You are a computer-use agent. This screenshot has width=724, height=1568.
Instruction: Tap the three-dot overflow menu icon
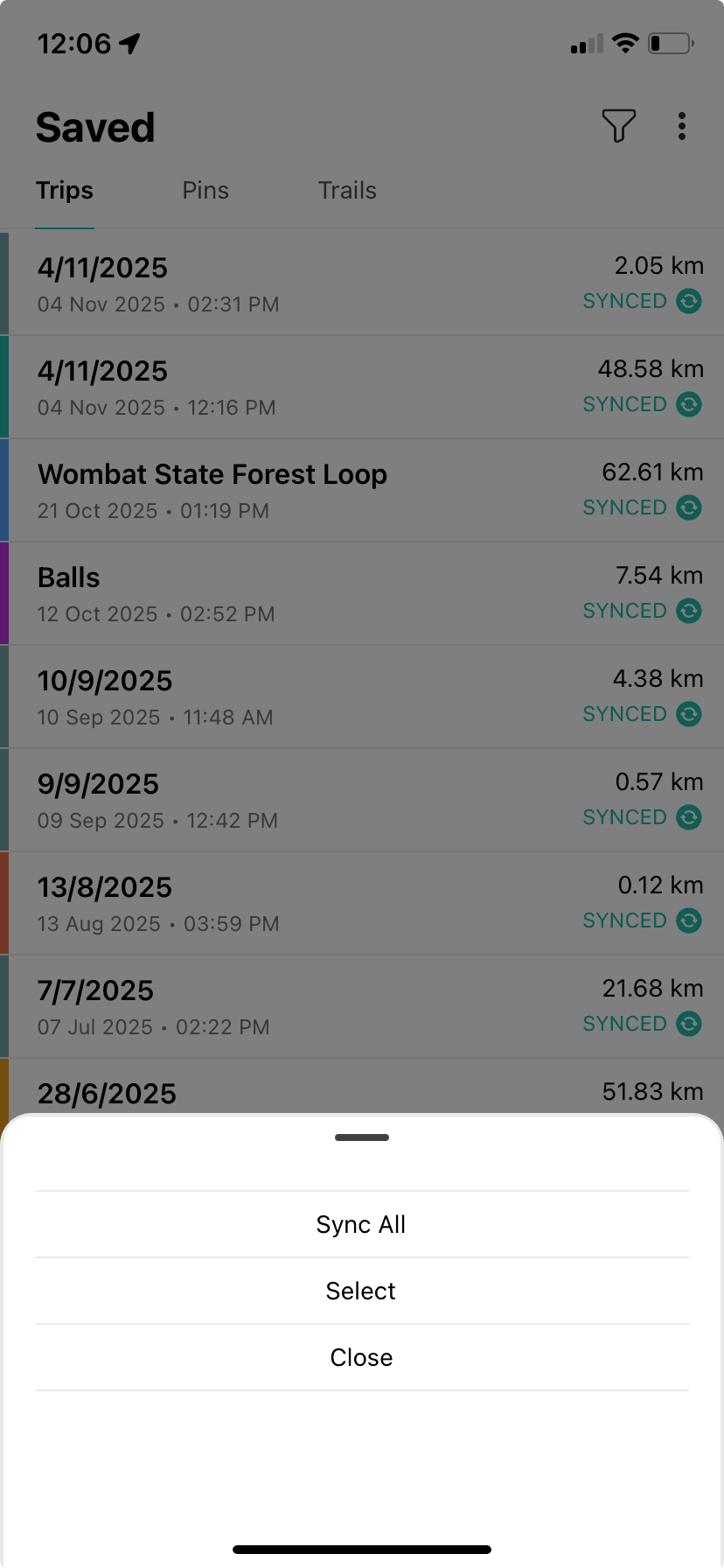(x=682, y=126)
